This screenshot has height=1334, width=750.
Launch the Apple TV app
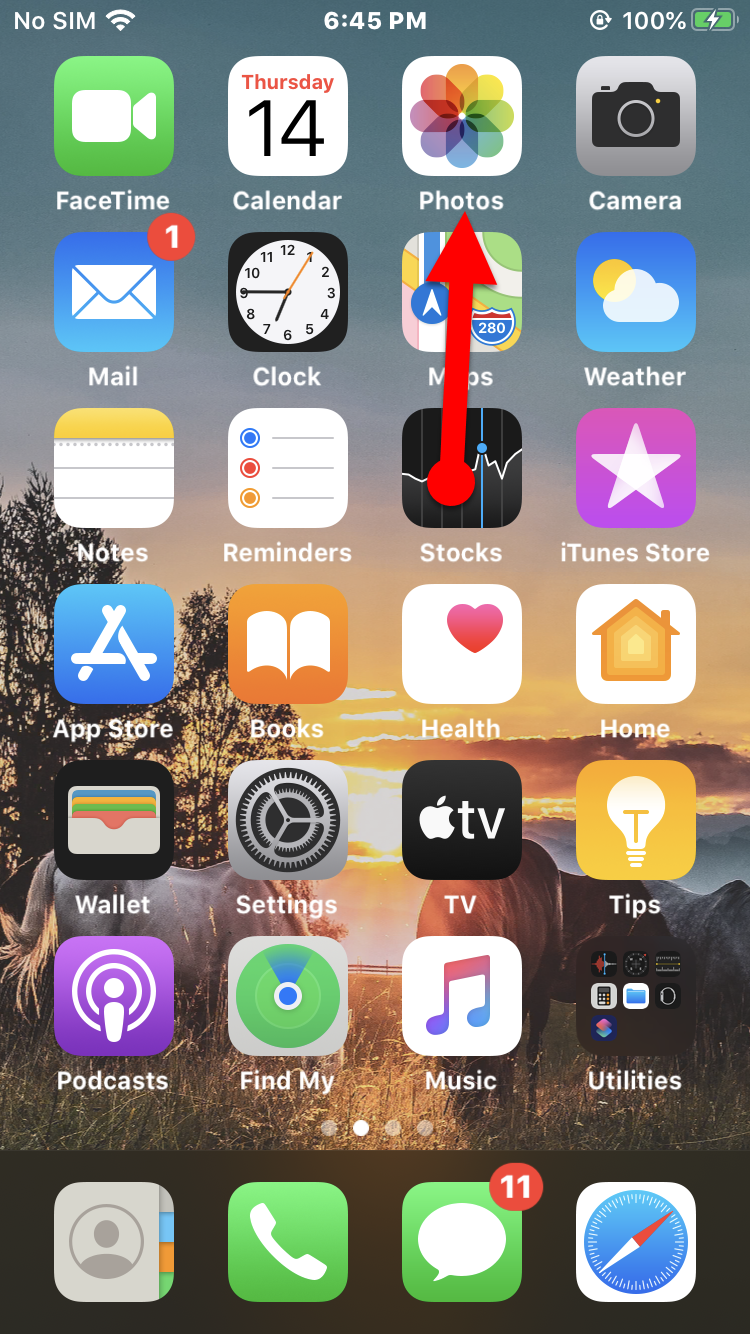[x=461, y=820]
